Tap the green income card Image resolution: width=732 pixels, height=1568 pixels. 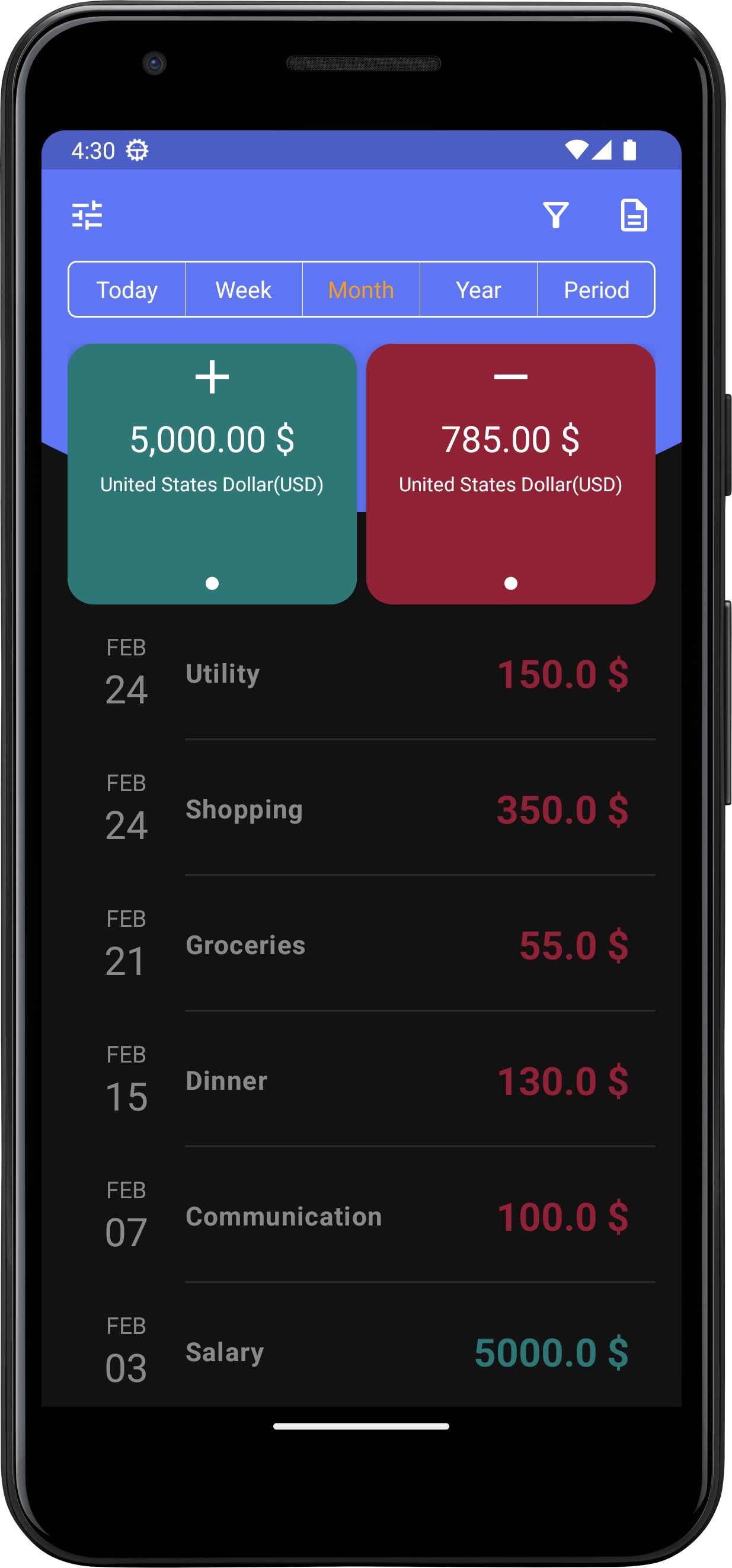tap(212, 473)
